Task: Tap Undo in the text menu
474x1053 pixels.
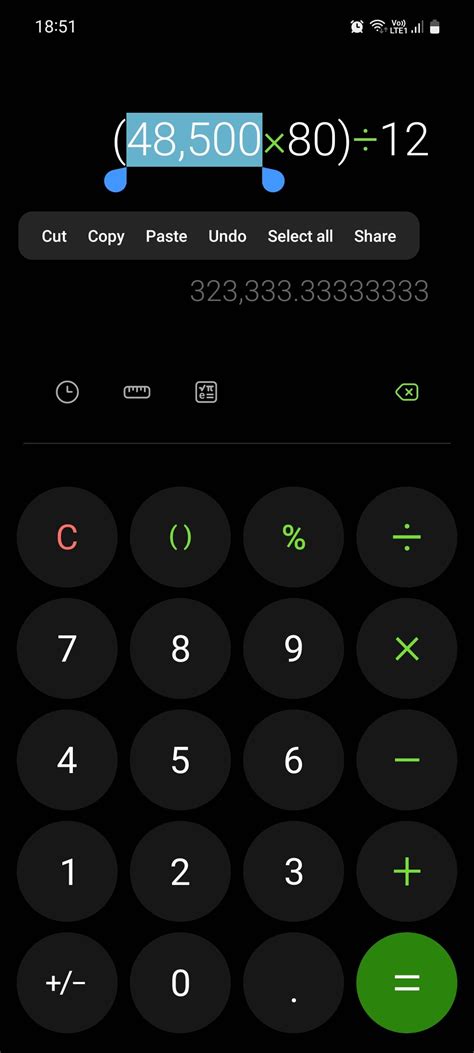Action: pos(228,236)
